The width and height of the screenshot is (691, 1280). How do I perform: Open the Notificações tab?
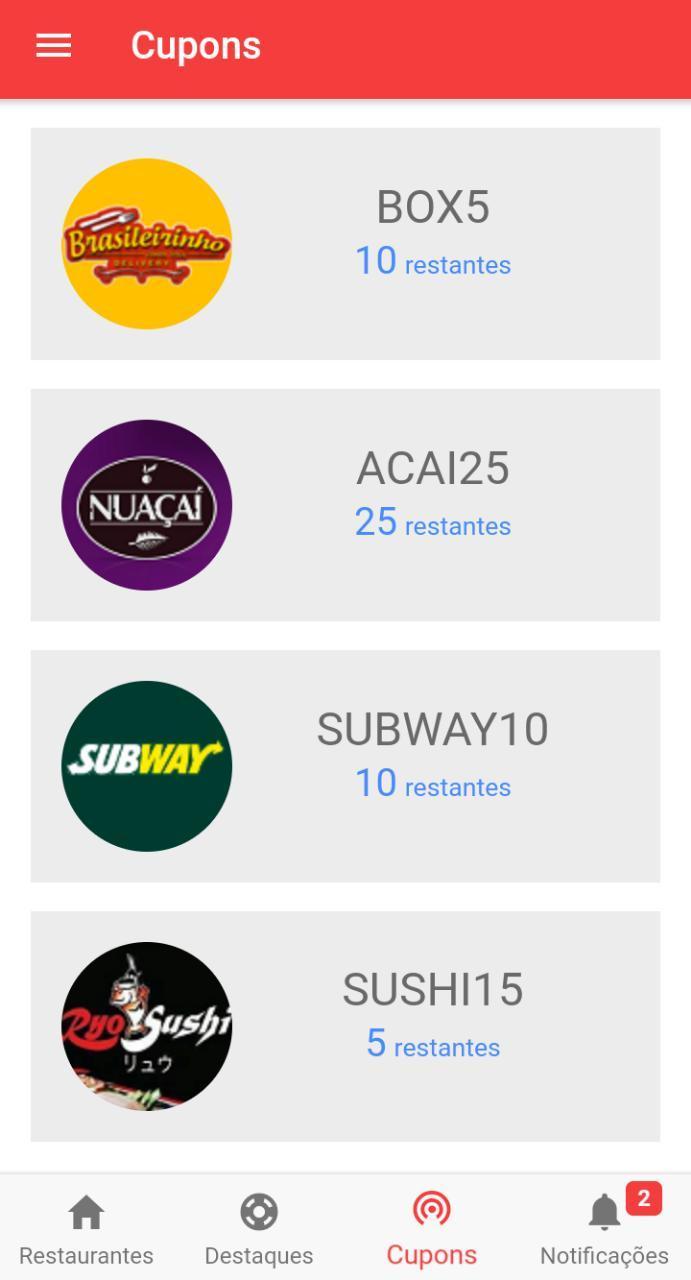[604, 1229]
